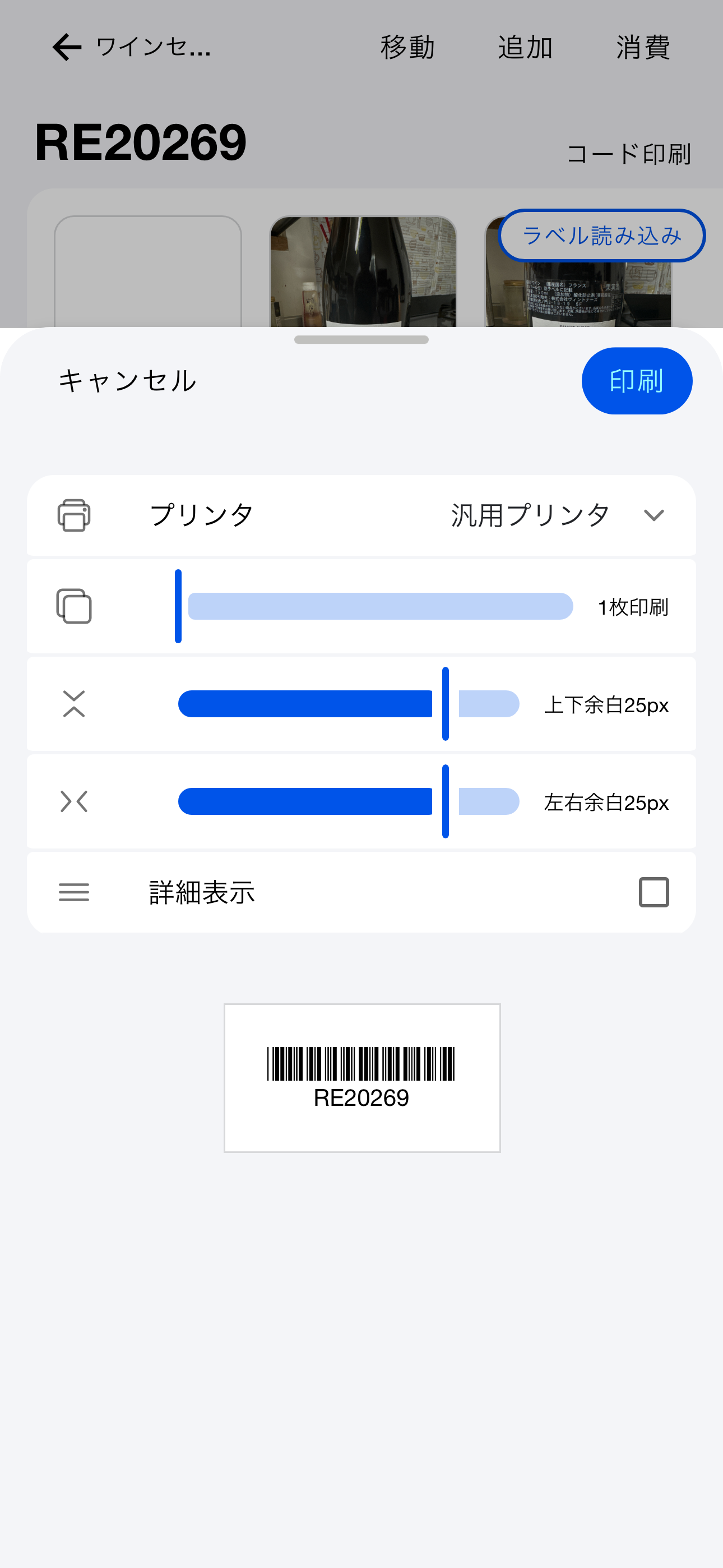Adjust the 1枚印刷 copies slider
This screenshot has height=1568, width=723.
[178, 606]
